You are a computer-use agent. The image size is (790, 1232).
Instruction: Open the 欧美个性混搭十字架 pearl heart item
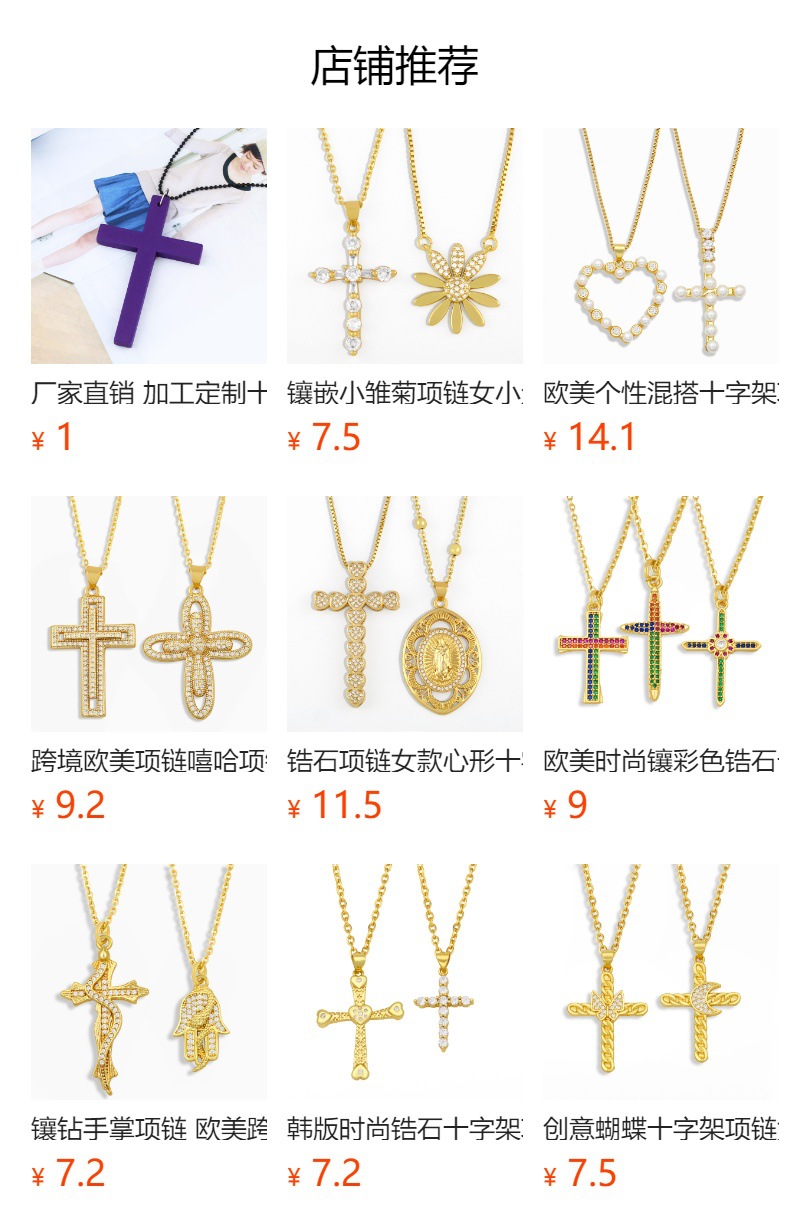661,246
